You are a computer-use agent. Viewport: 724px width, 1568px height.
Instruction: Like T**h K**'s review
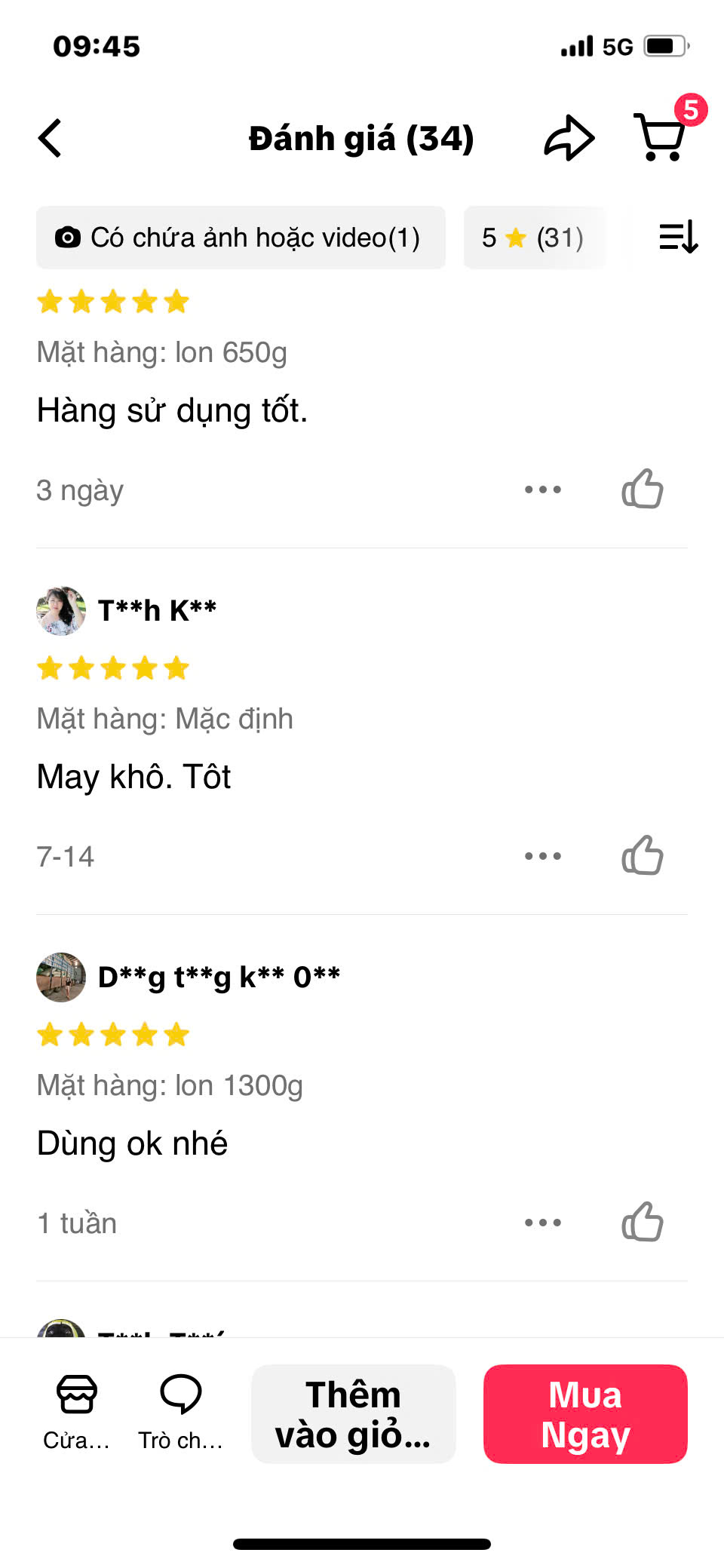(x=642, y=856)
